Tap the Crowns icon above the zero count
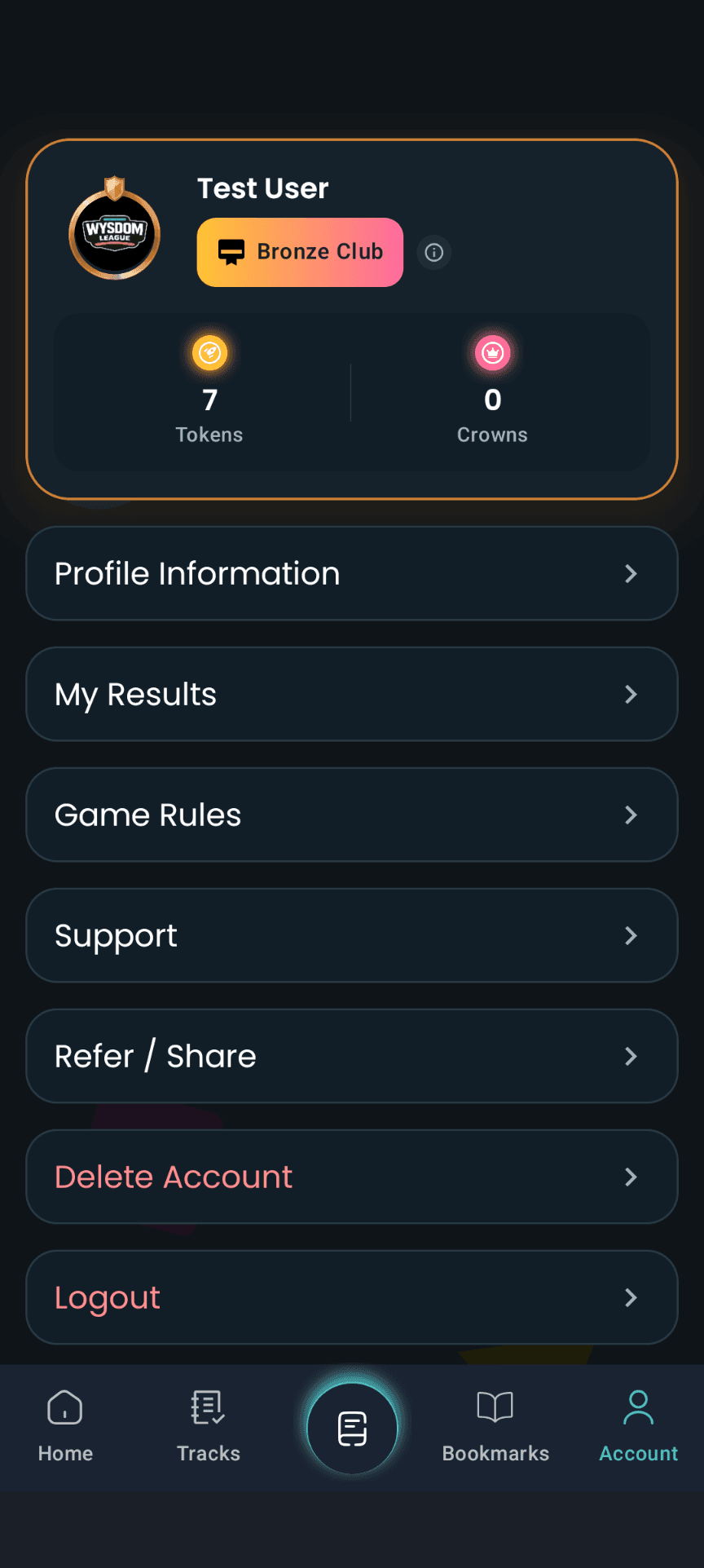 [x=492, y=353]
